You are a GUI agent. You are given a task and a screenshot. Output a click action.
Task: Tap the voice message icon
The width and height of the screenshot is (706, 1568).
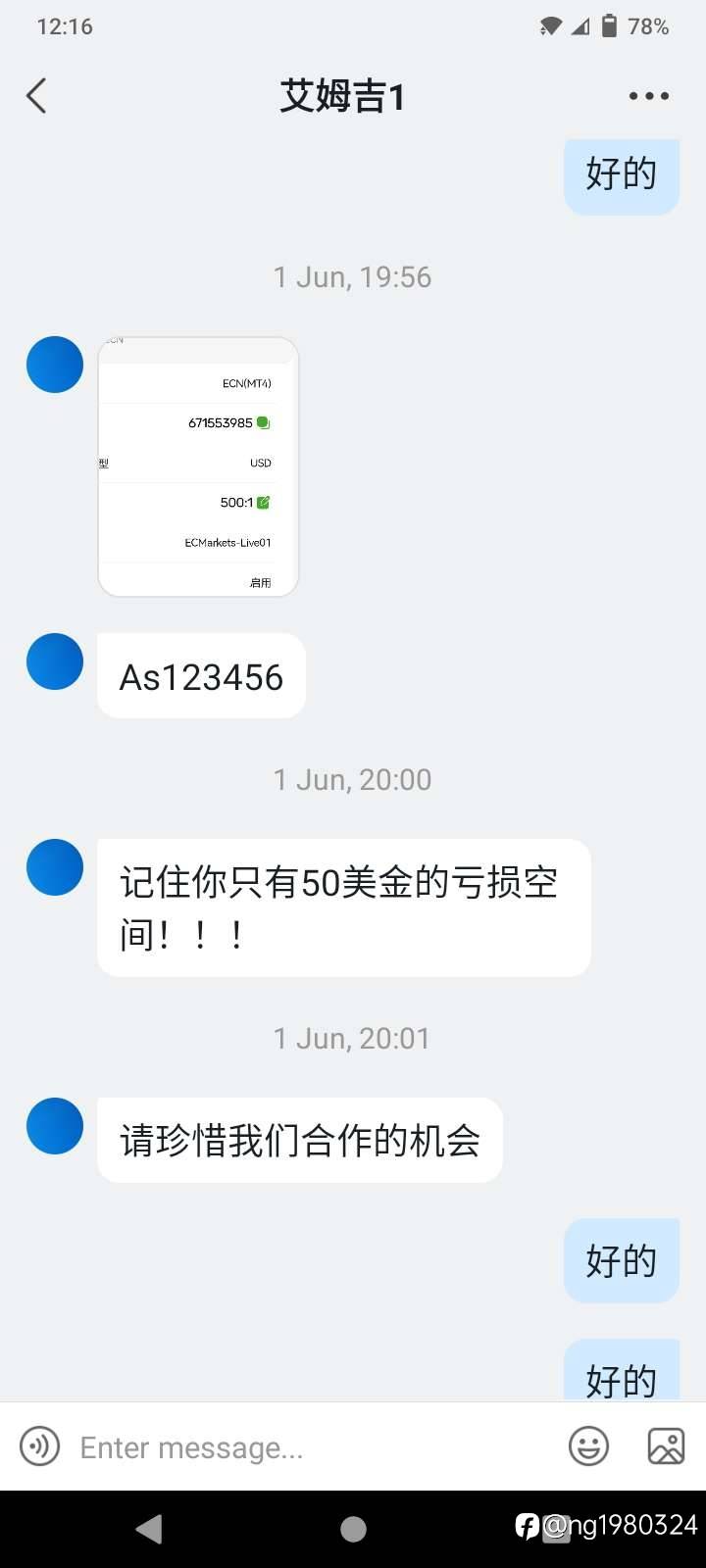click(40, 1446)
